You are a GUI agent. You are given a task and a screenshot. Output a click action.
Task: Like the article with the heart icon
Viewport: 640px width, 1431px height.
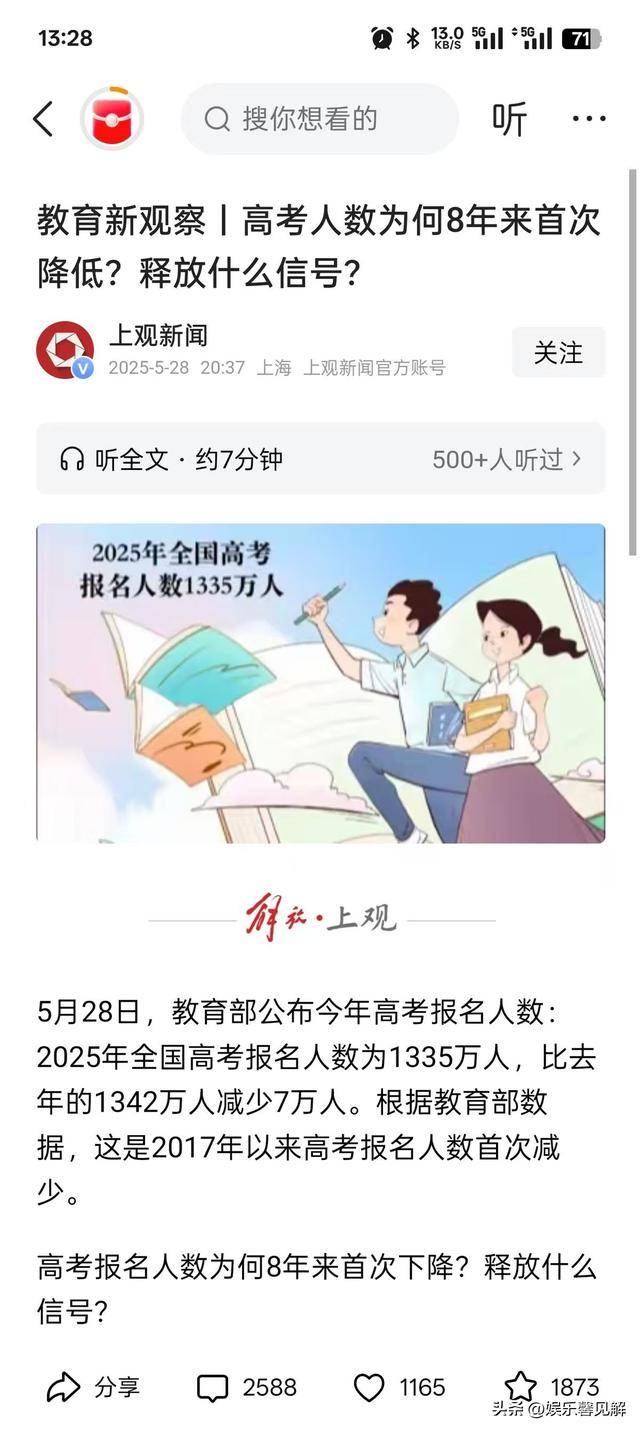point(370,1387)
